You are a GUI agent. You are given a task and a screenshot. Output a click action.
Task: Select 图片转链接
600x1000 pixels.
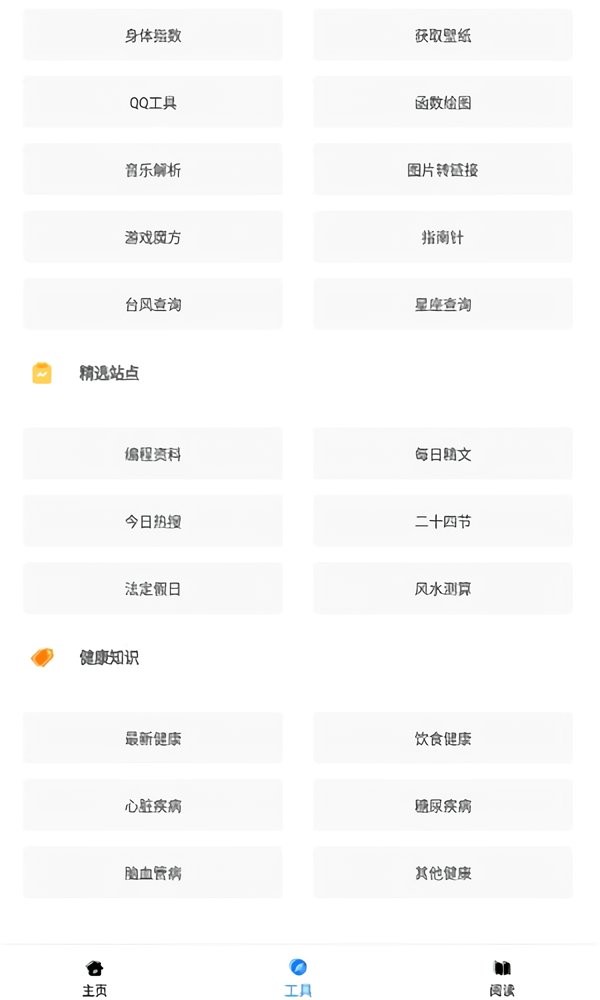(443, 170)
